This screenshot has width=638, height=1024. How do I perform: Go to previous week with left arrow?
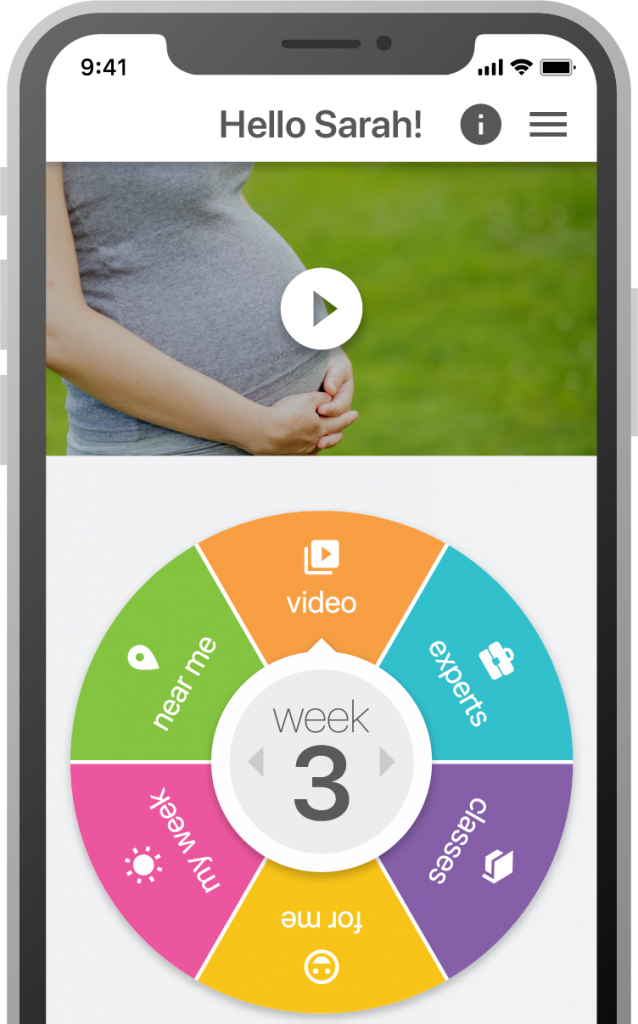click(256, 764)
